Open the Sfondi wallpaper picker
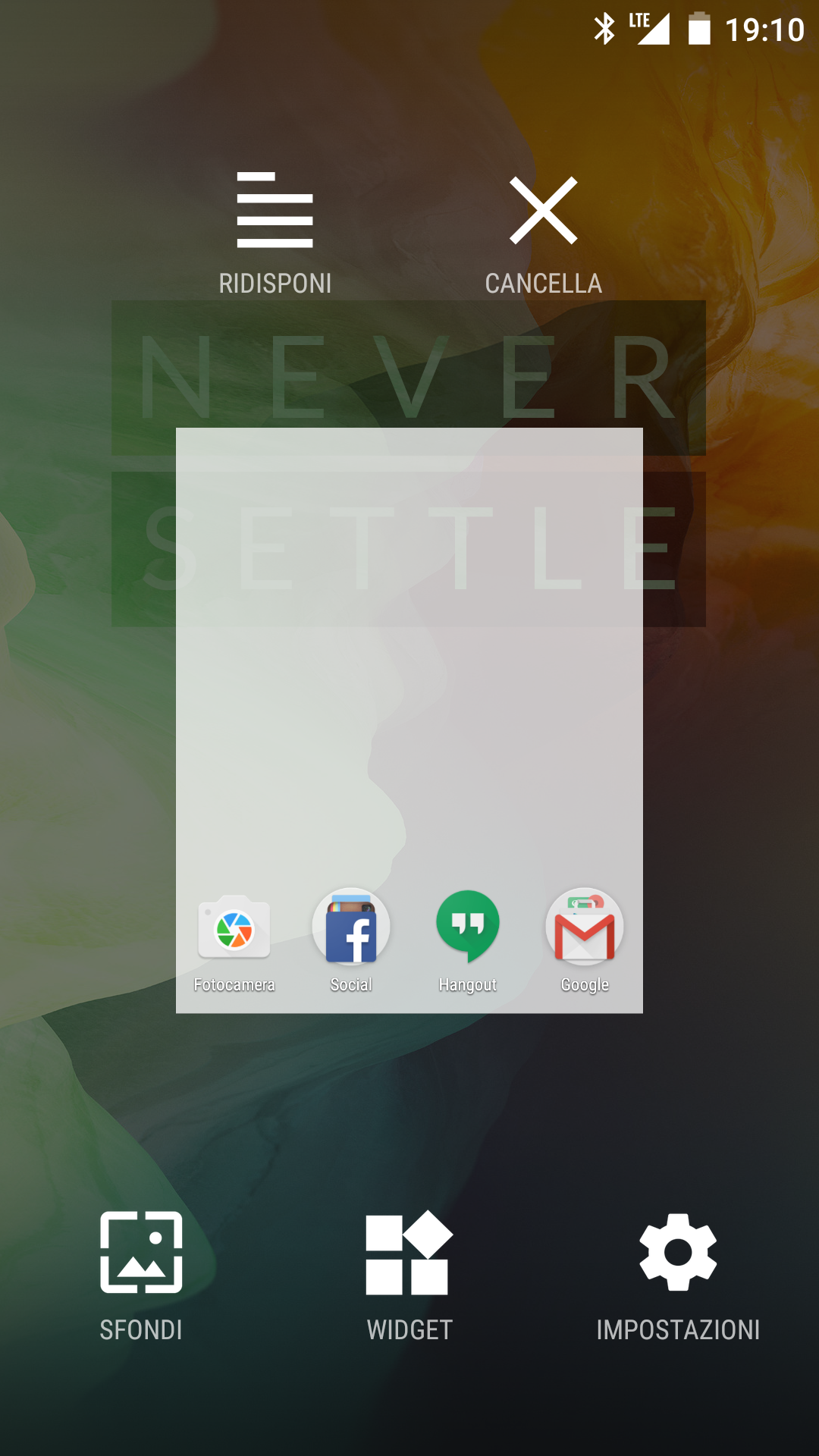Screen dimensions: 819x1456 click(x=141, y=1272)
